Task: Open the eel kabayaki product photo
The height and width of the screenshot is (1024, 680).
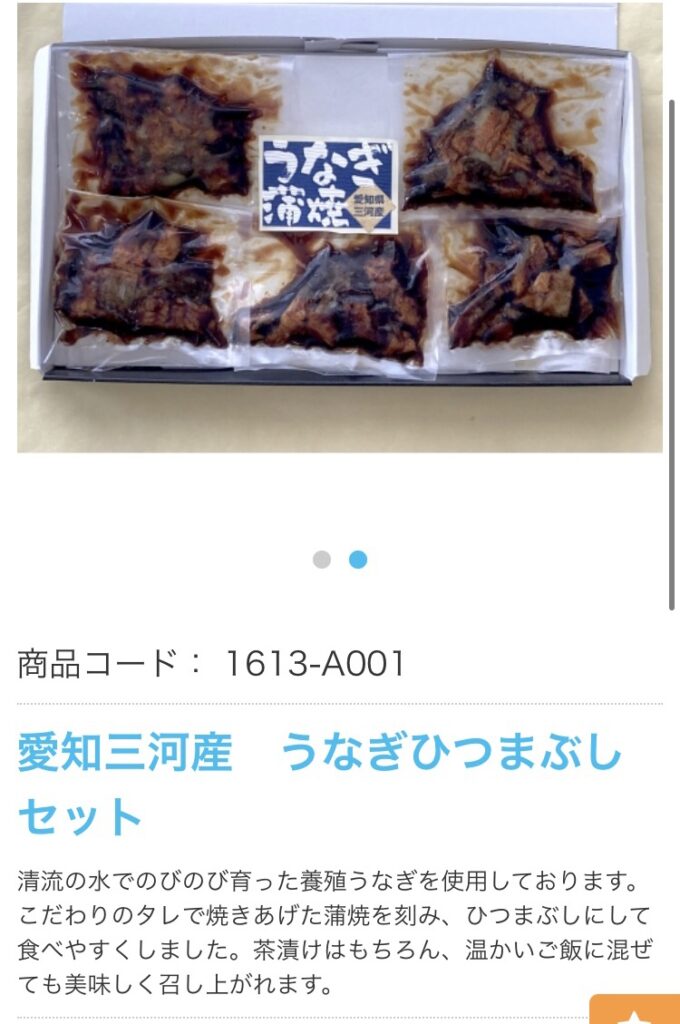Action: point(339,228)
